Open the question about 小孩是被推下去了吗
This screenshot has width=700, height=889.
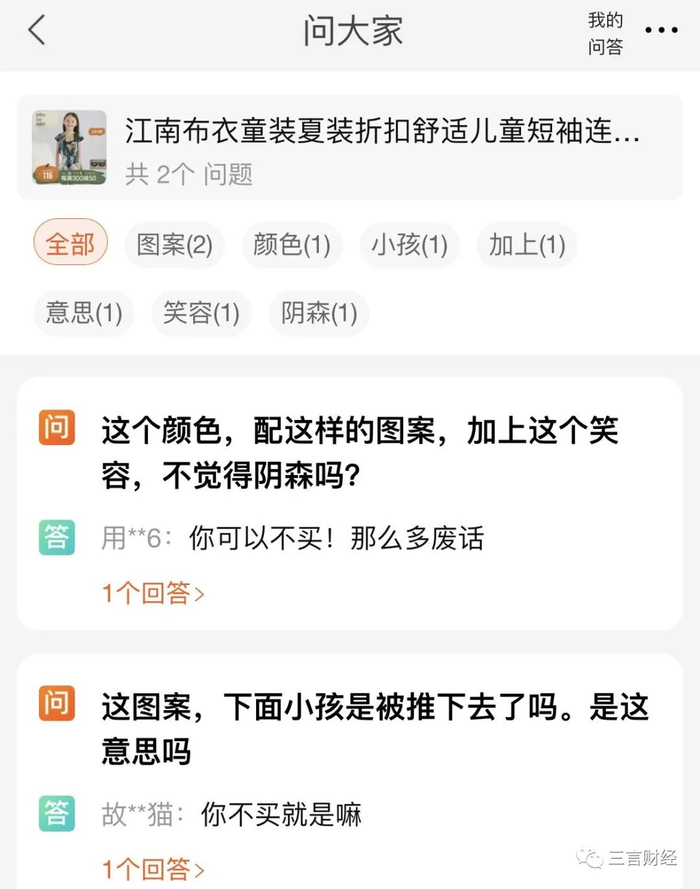375,728
